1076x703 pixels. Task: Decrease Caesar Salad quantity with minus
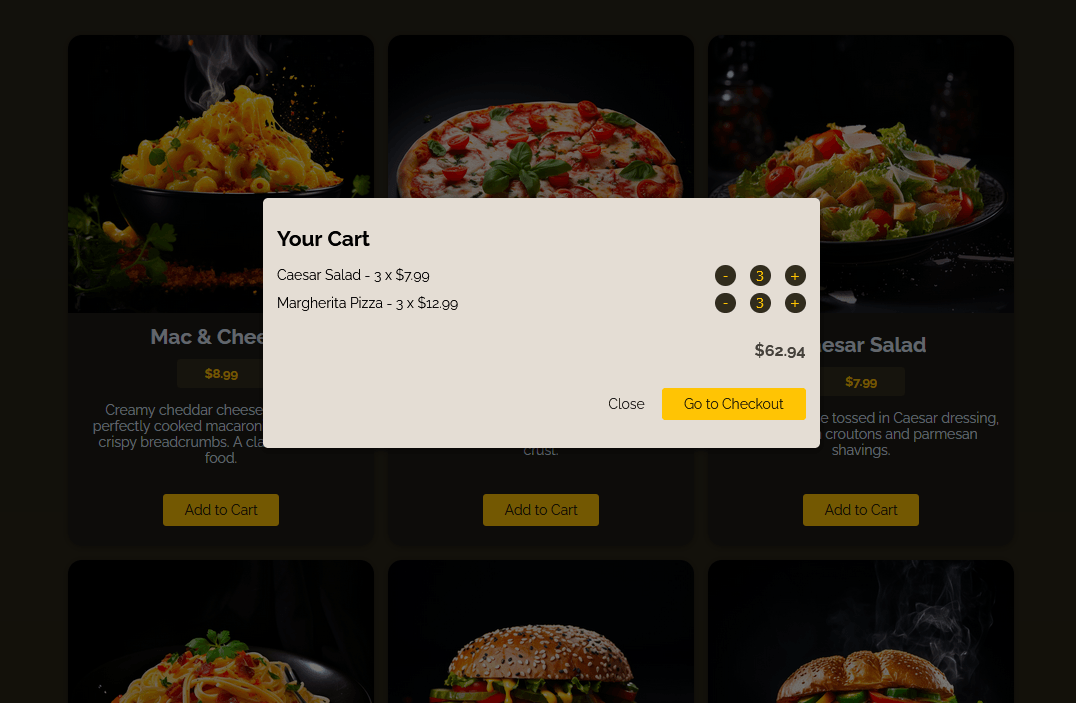(x=725, y=276)
